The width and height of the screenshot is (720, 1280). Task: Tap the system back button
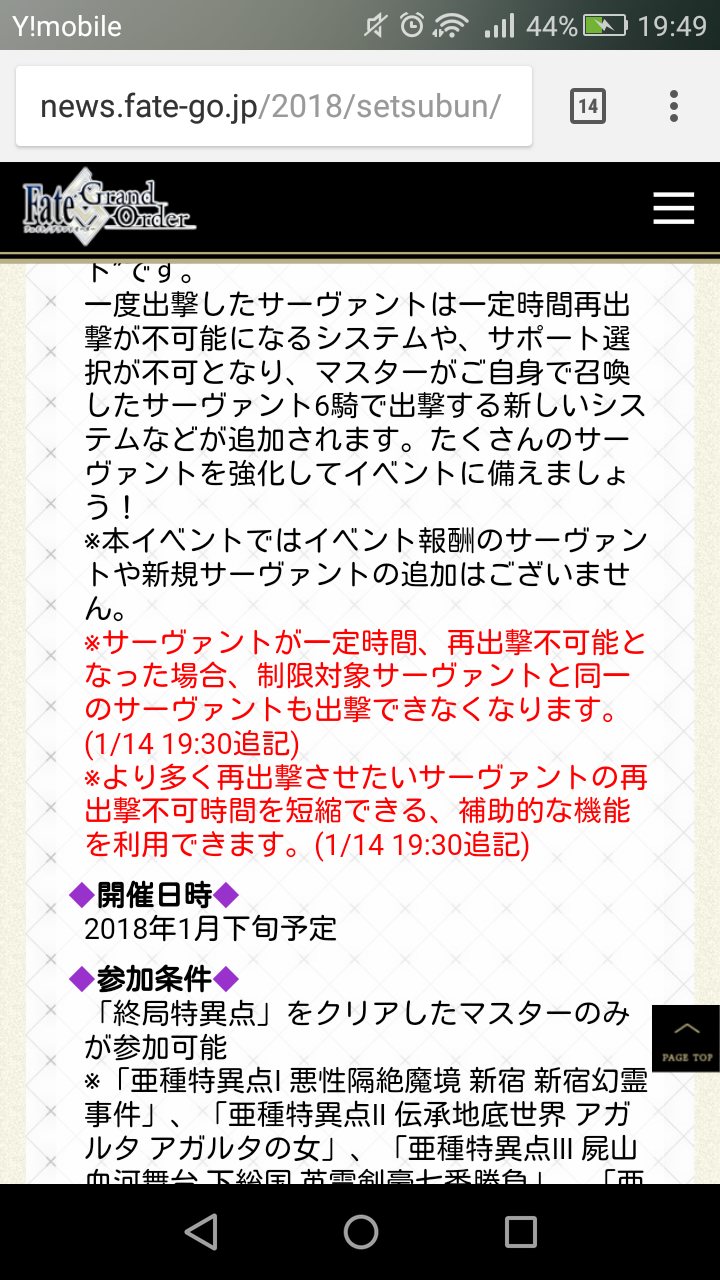click(x=201, y=1232)
